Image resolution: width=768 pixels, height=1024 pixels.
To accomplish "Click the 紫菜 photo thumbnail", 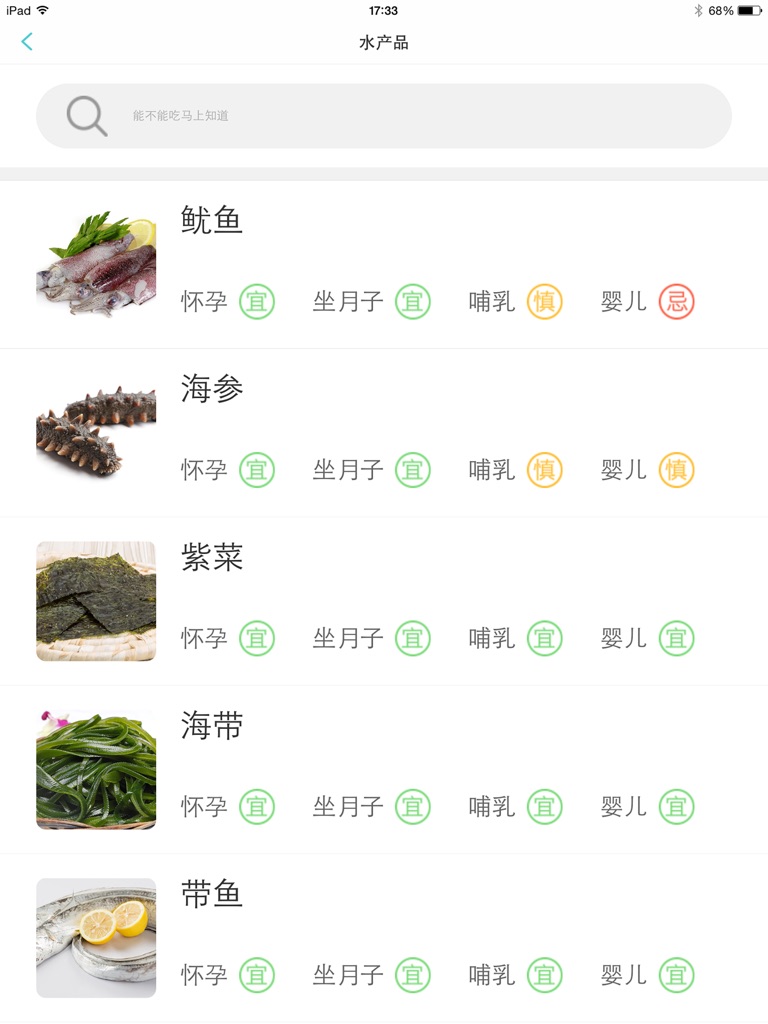I will click(96, 601).
